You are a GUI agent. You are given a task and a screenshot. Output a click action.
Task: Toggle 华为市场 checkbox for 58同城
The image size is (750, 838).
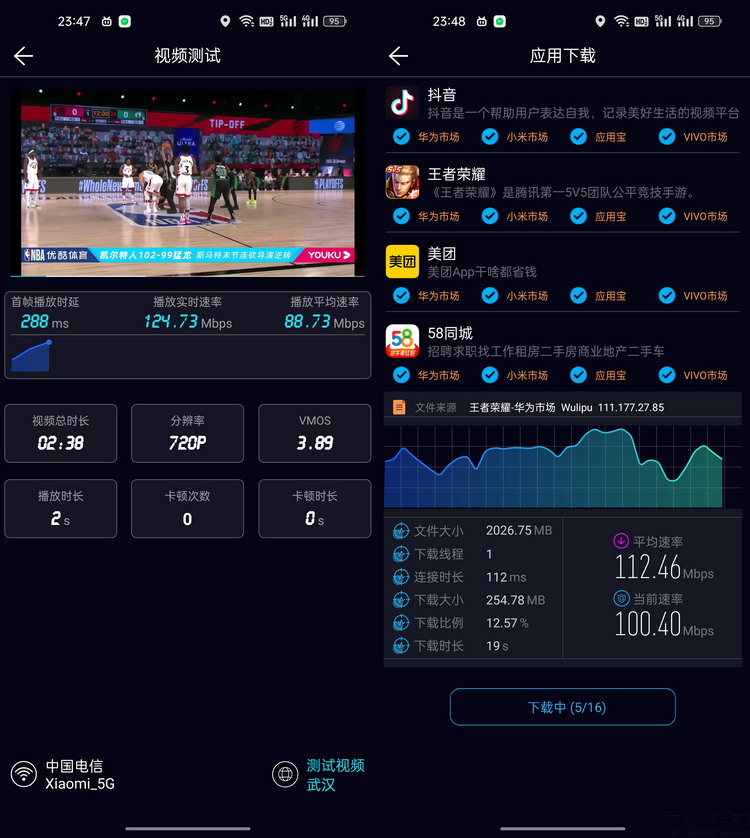click(x=401, y=375)
